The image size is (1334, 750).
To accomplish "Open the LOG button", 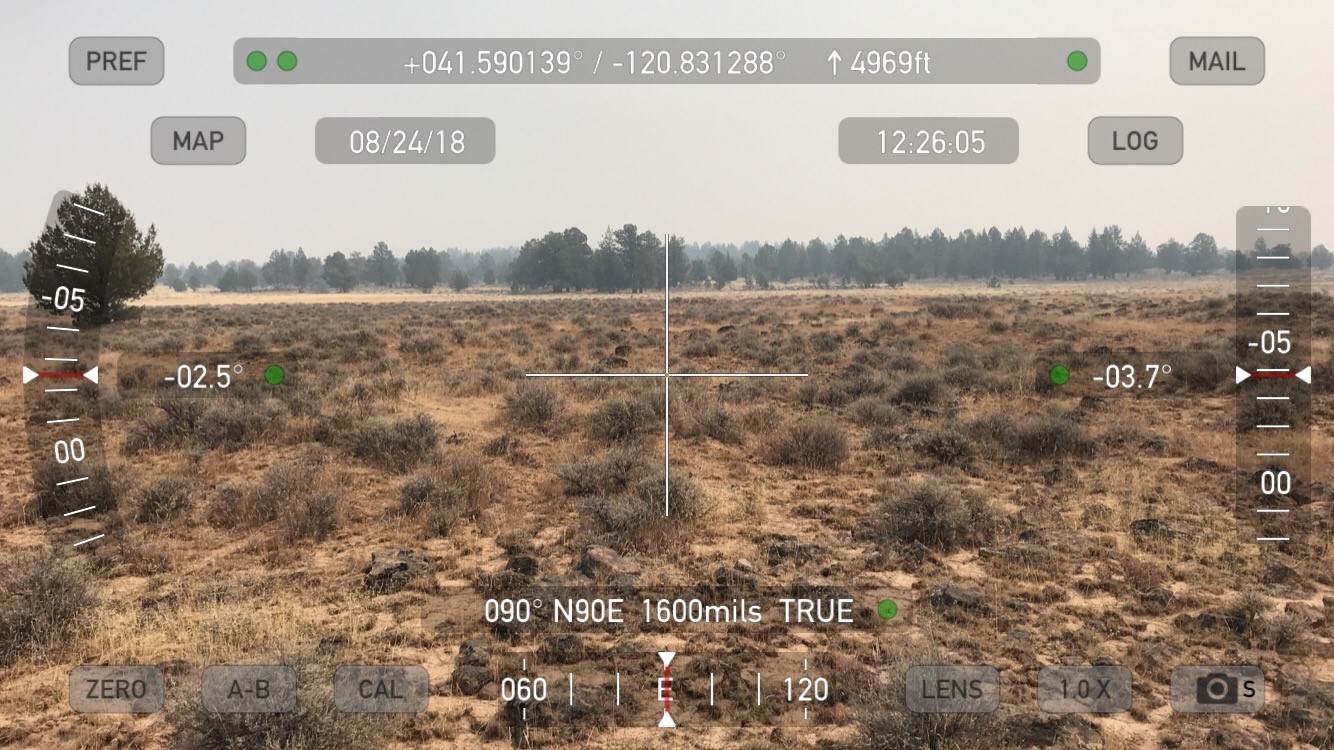I will coord(1135,141).
